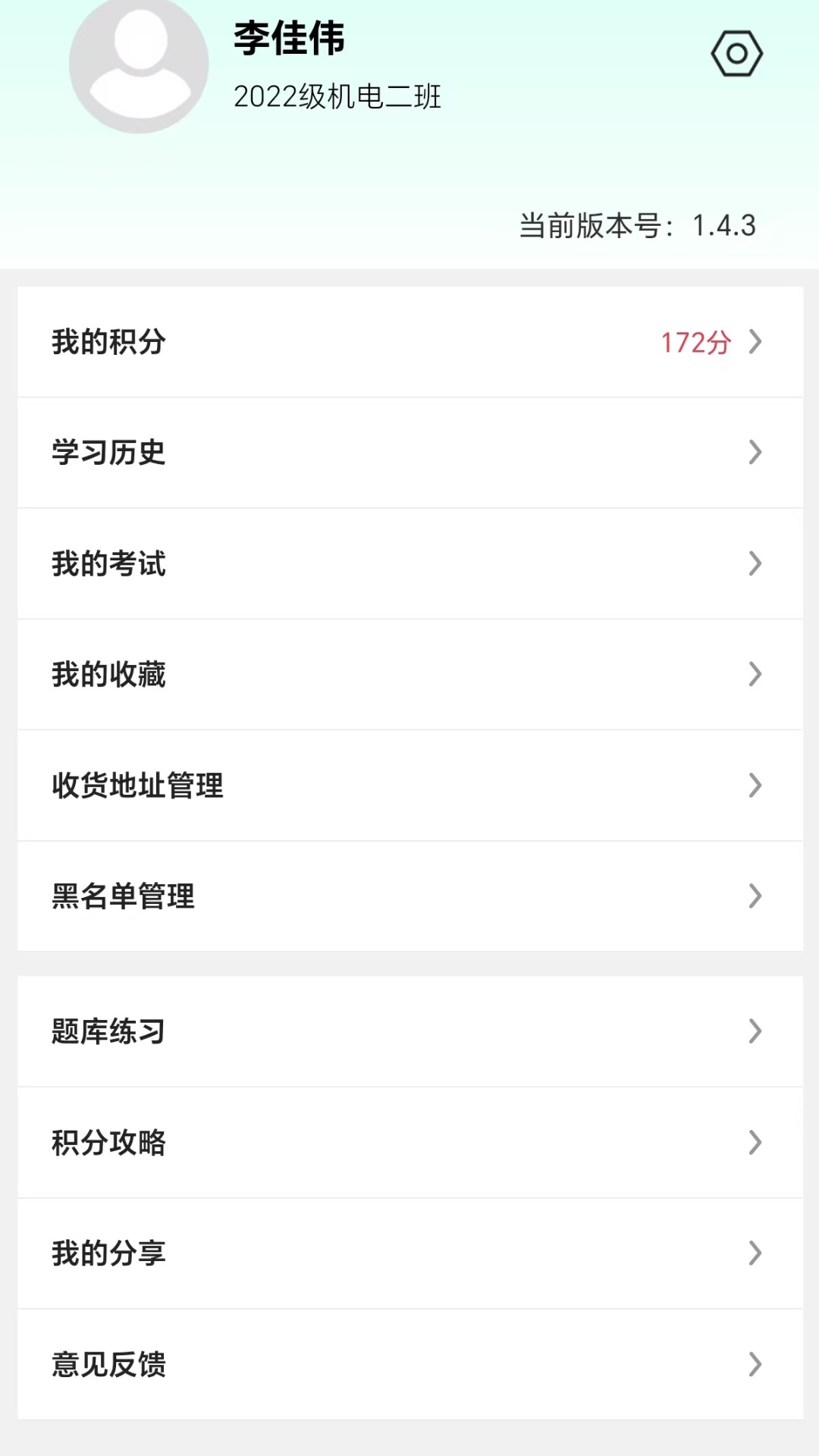Screen dimensions: 819x1456
Task: Expand 我的考试 via its chevron arrow
Action: pyautogui.click(x=755, y=563)
